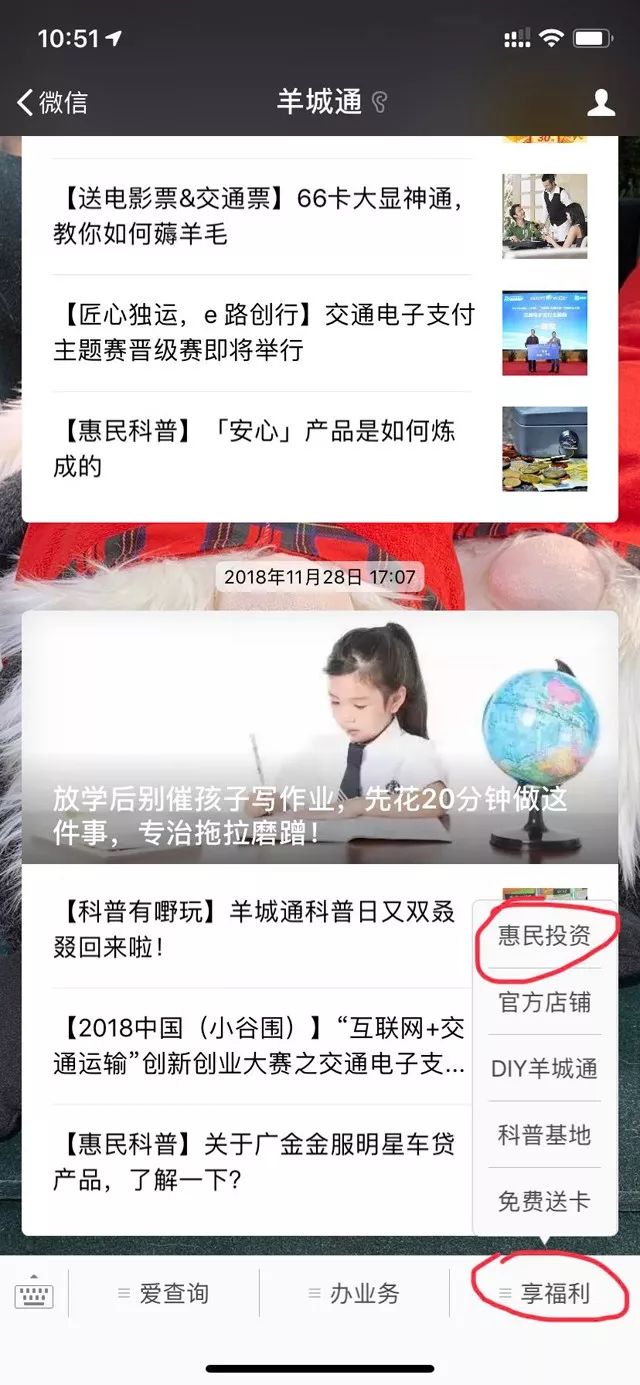The image size is (640, 1385).
Task: Tap 免费送卡 in the popup menu
Action: point(544,1201)
